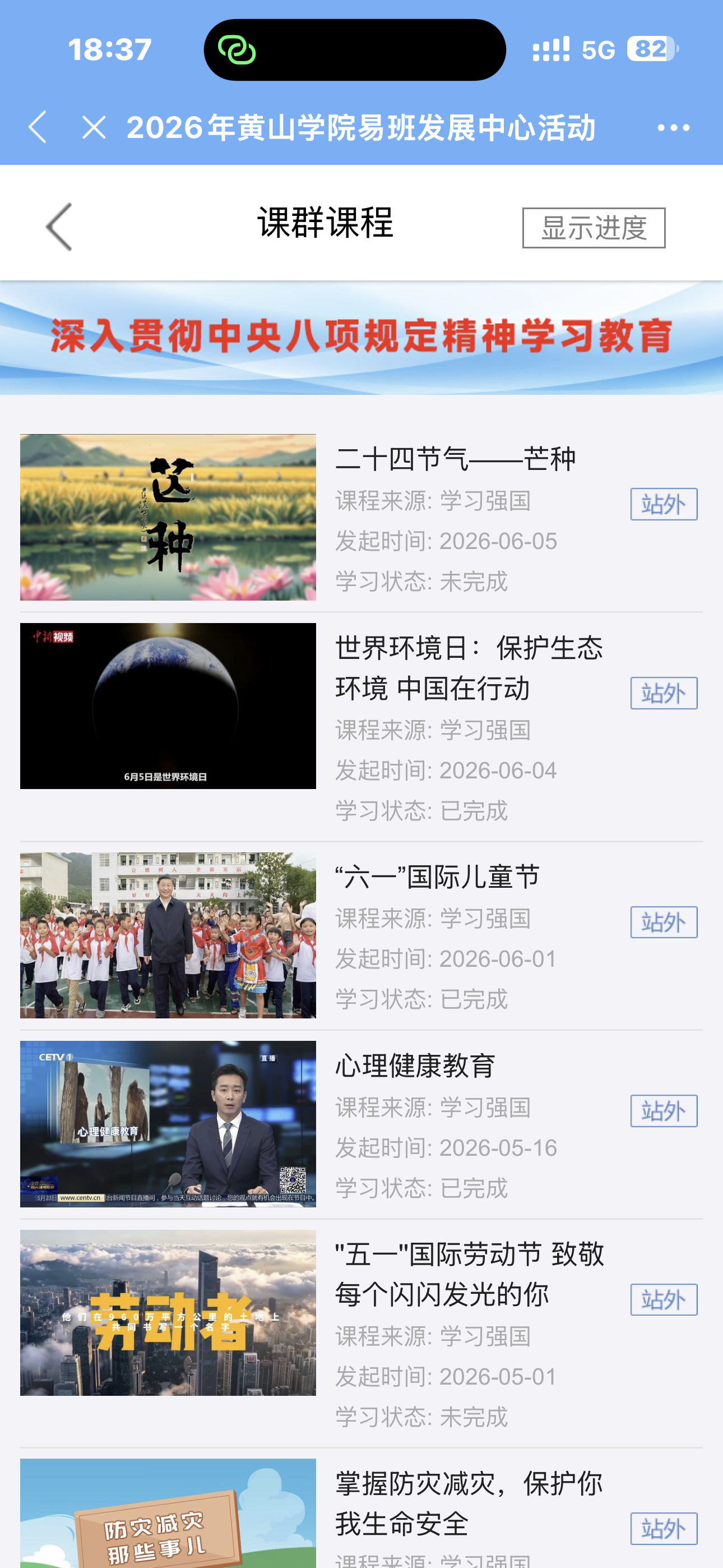Tap 站外 beside 心理健康教育

(x=664, y=1111)
